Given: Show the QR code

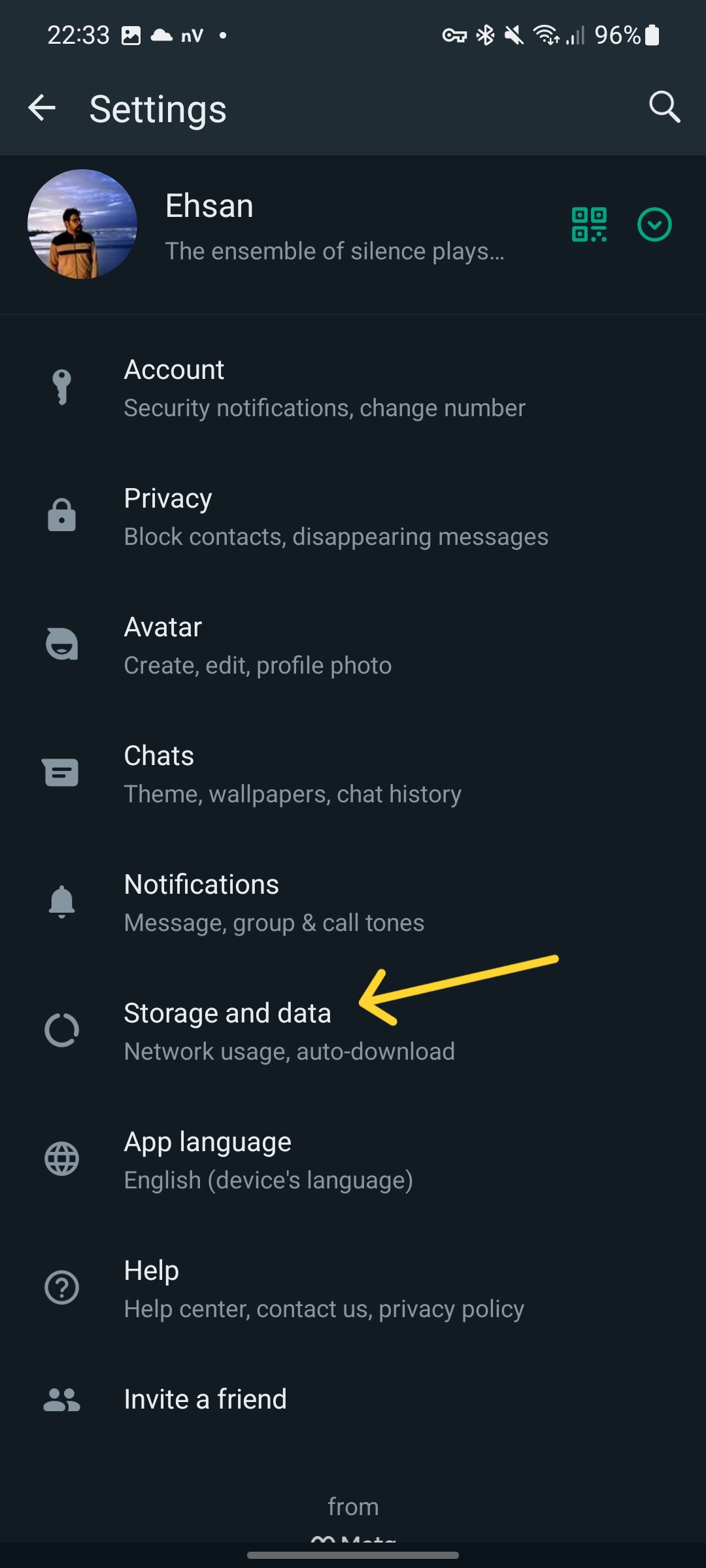Looking at the screenshot, I should click(589, 225).
